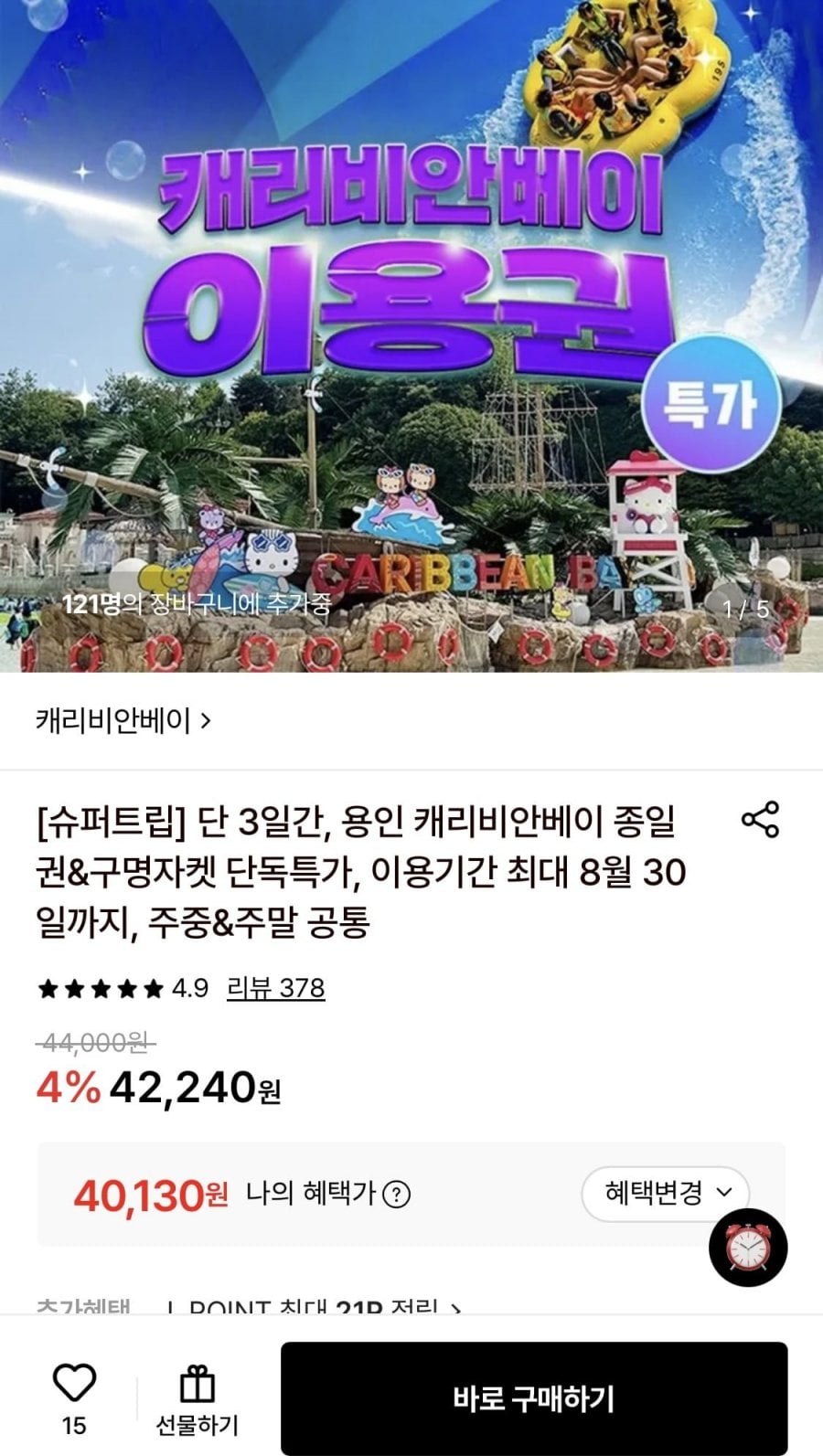Tap 선물하기 to send as gift

pos(197,1400)
